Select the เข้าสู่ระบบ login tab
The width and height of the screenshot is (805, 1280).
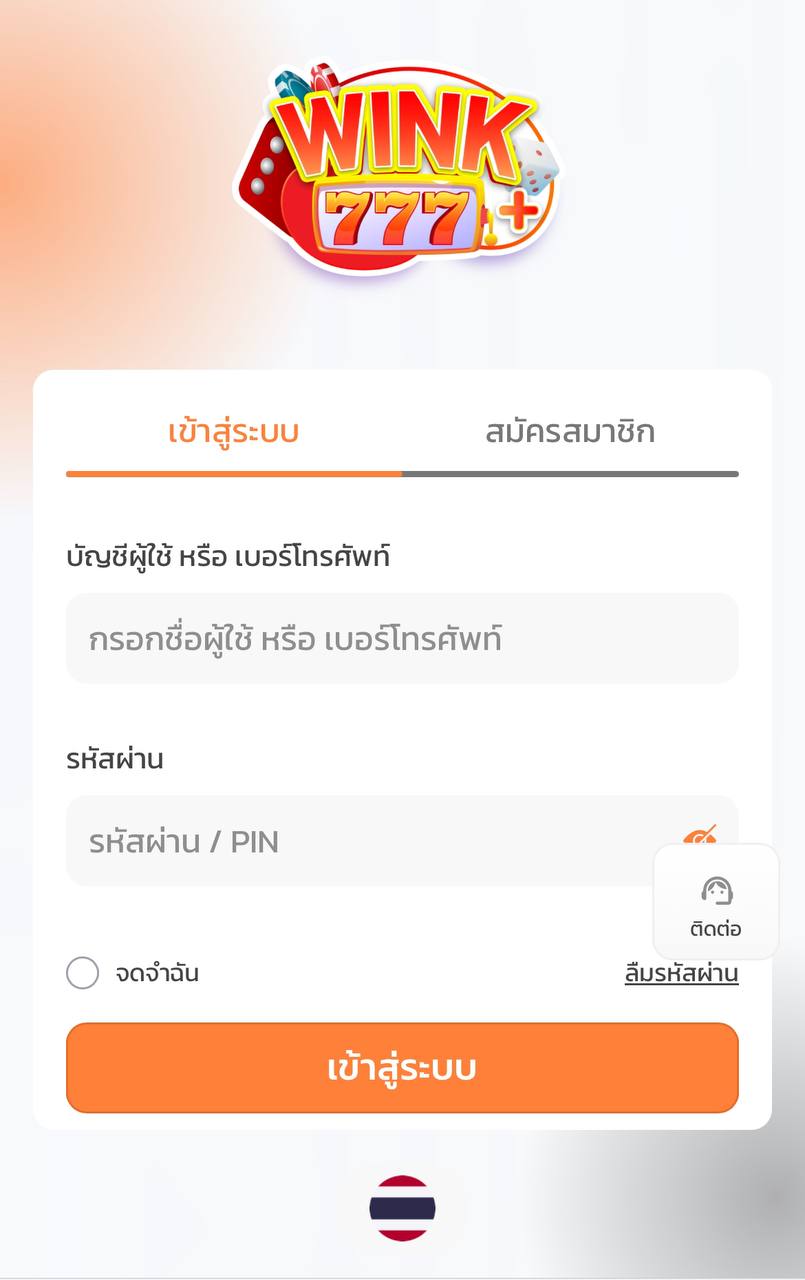[232, 432]
